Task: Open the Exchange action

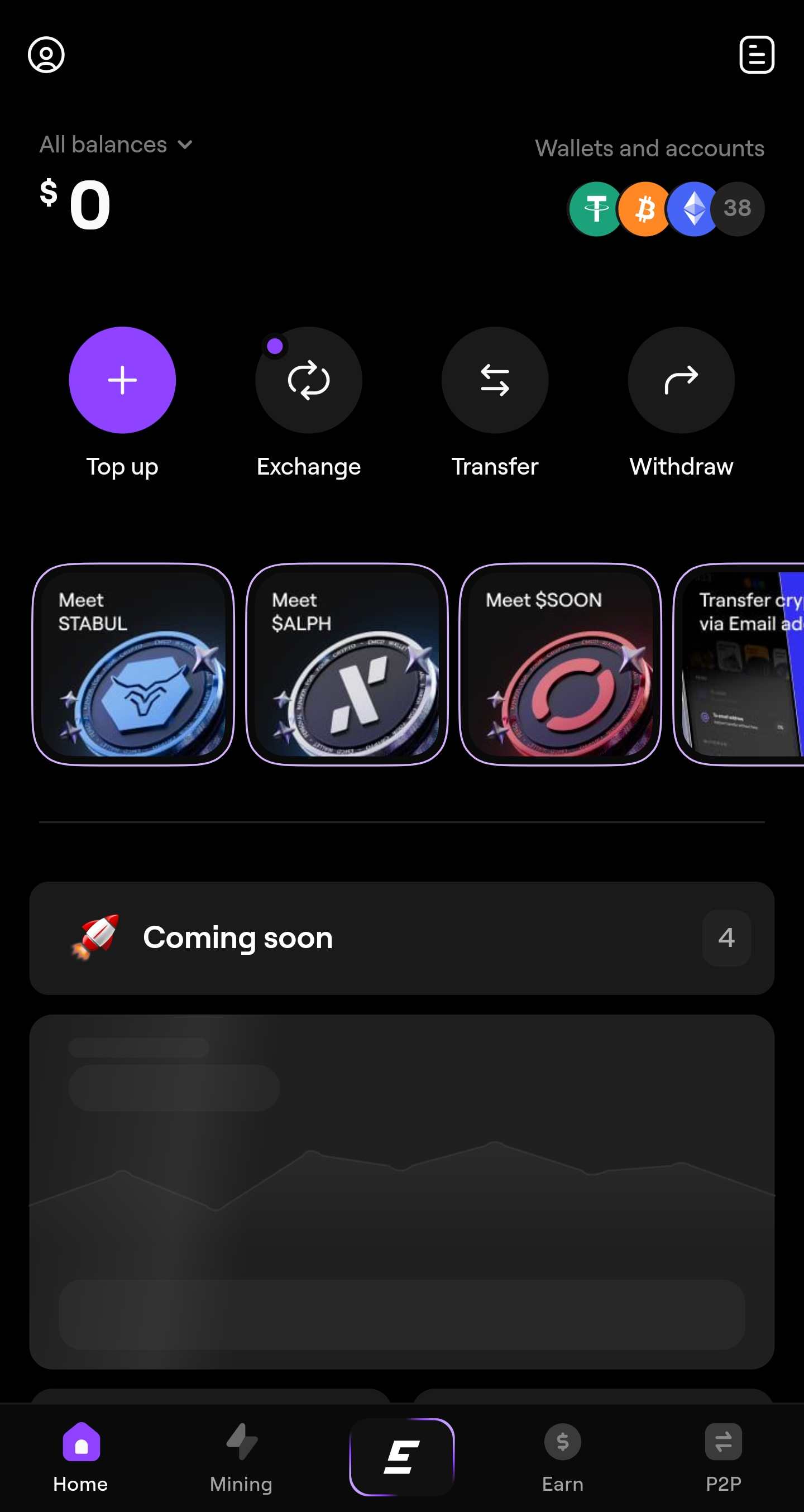Action: pyautogui.click(x=309, y=380)
